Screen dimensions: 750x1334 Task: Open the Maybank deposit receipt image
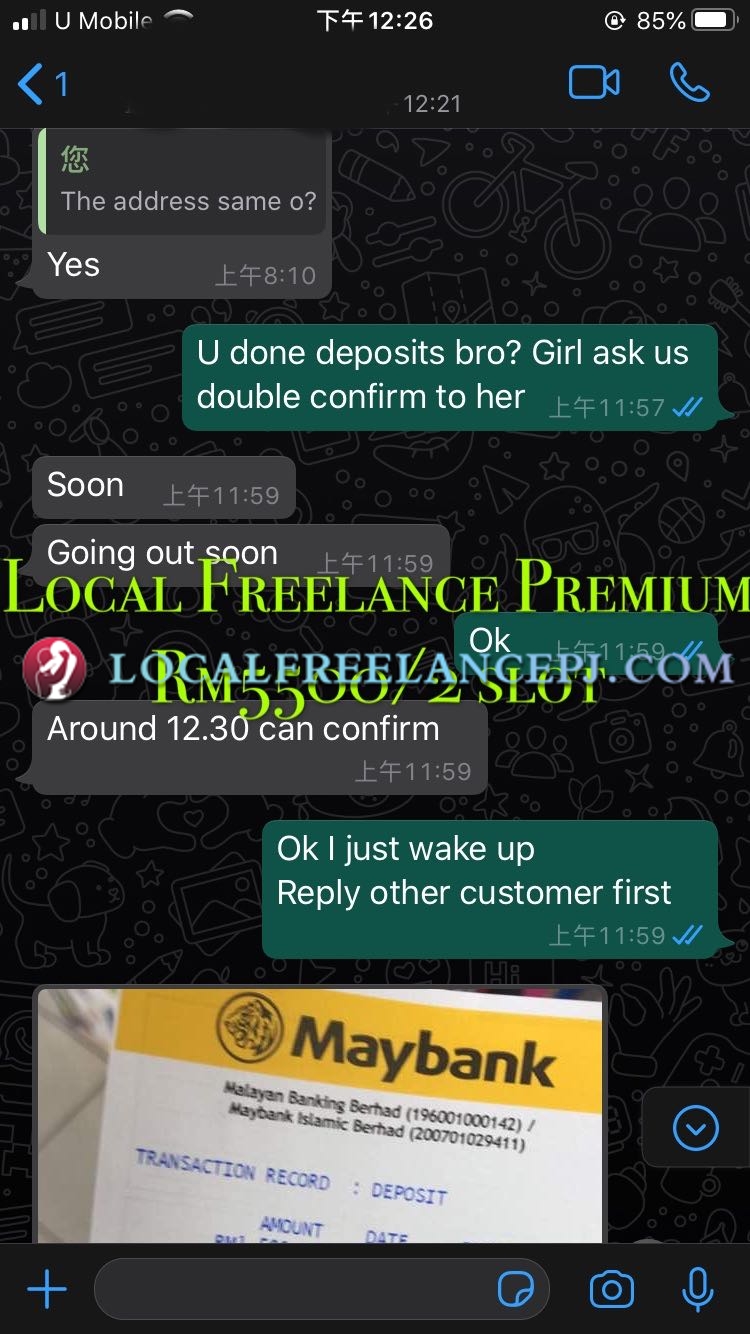(x=320, y=1115)
